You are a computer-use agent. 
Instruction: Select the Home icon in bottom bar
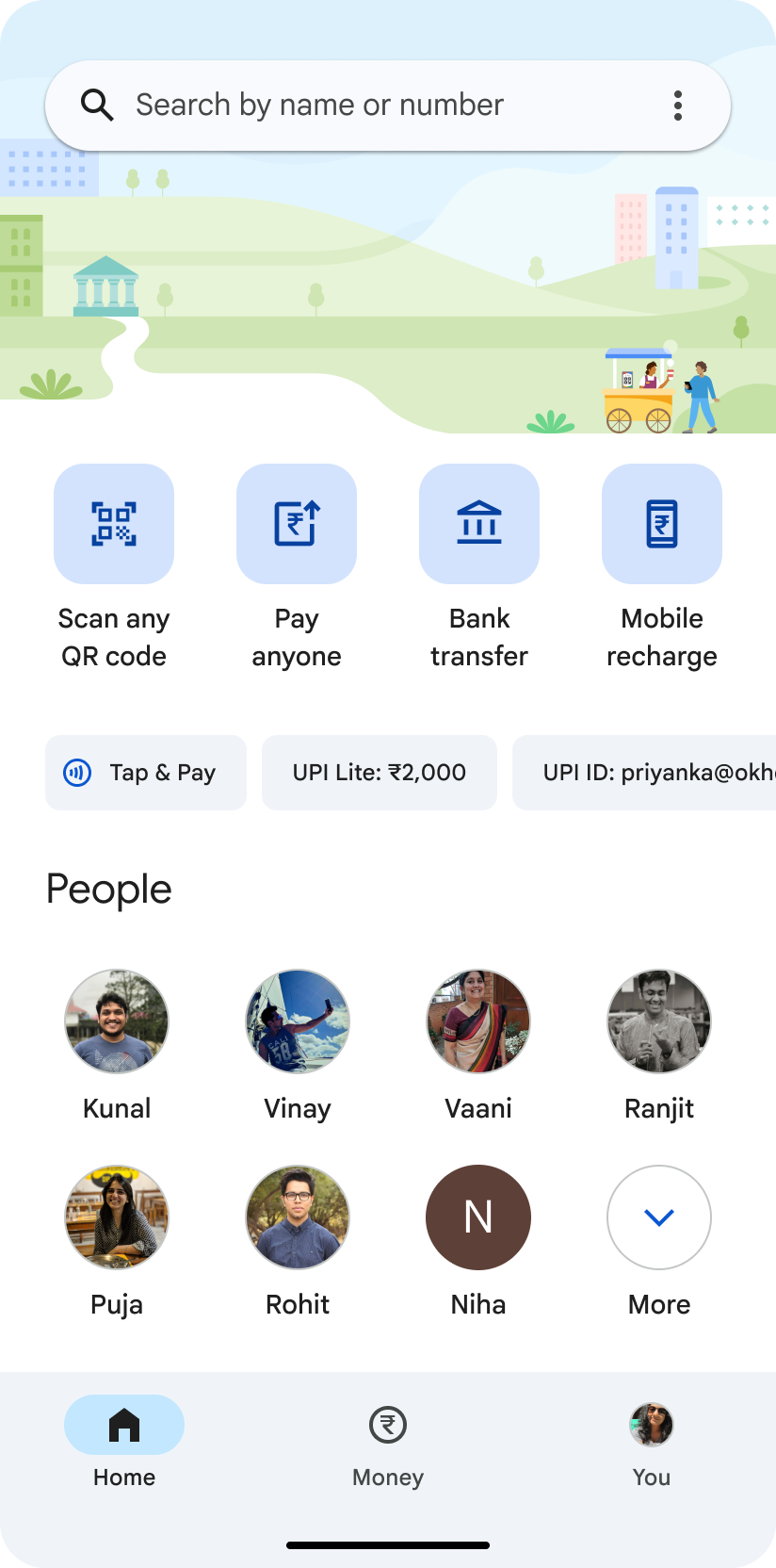point(123,1426)
